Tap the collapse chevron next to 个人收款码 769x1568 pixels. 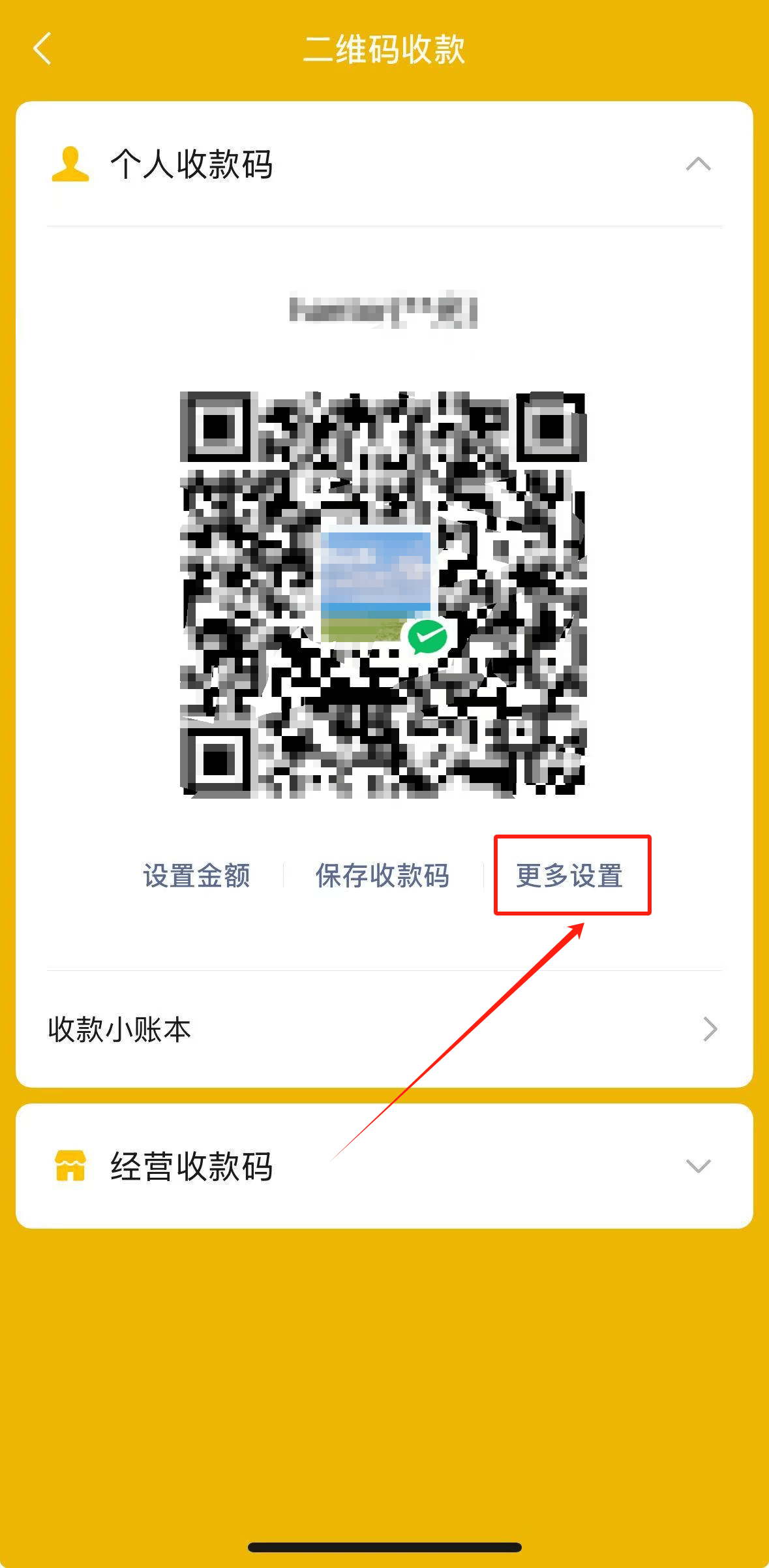point(699,165)
